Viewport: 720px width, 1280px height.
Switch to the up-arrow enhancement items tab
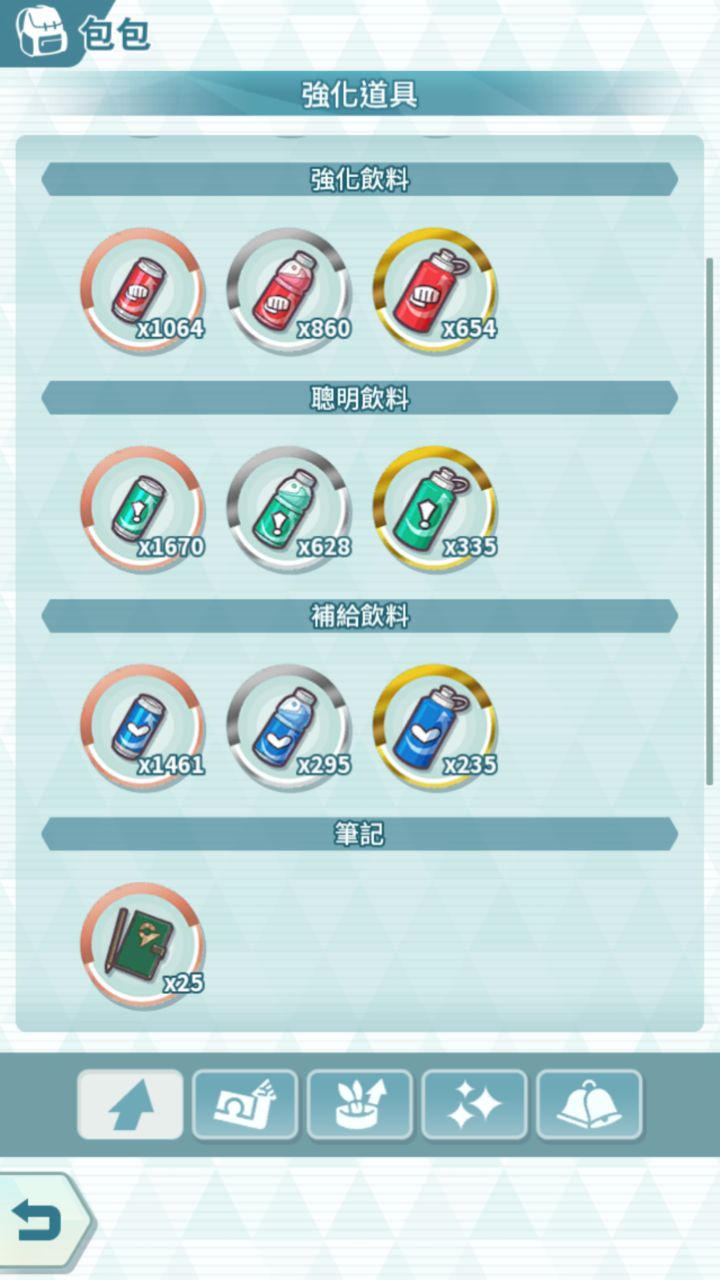point(130,1105)
